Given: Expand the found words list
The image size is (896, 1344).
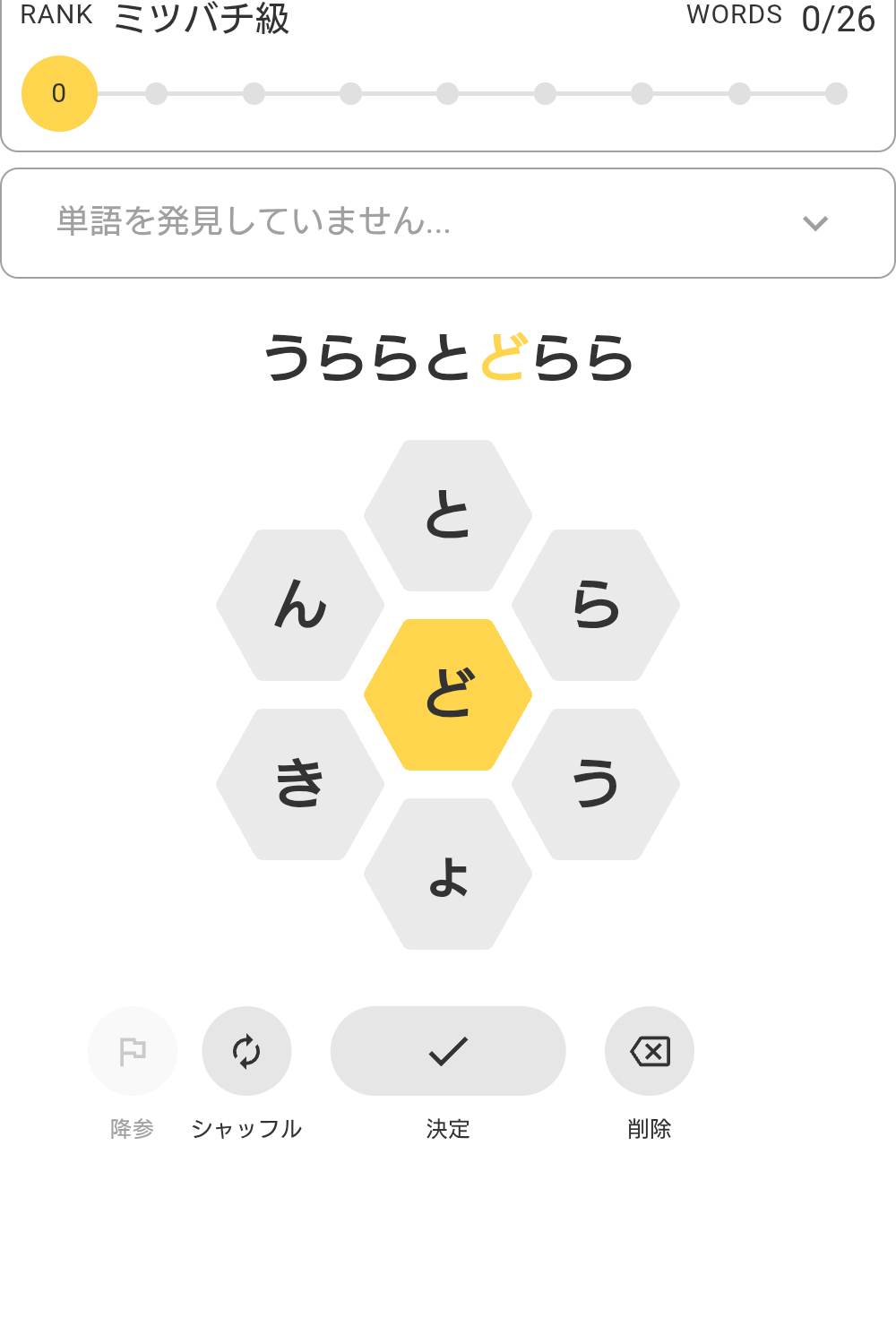Looking at the screenshot, I should pos(814,223).
